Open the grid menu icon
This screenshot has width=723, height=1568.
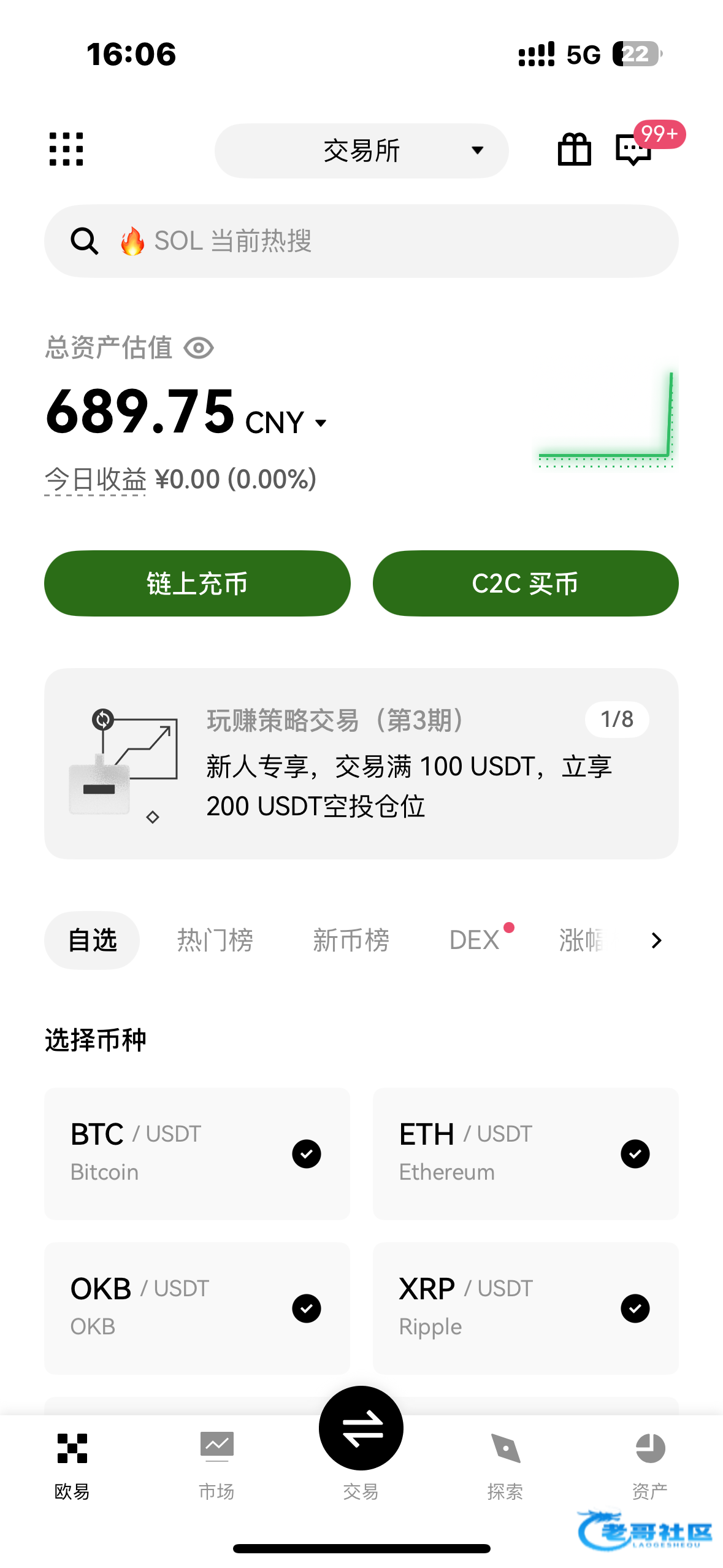click(x=66, y=150)
